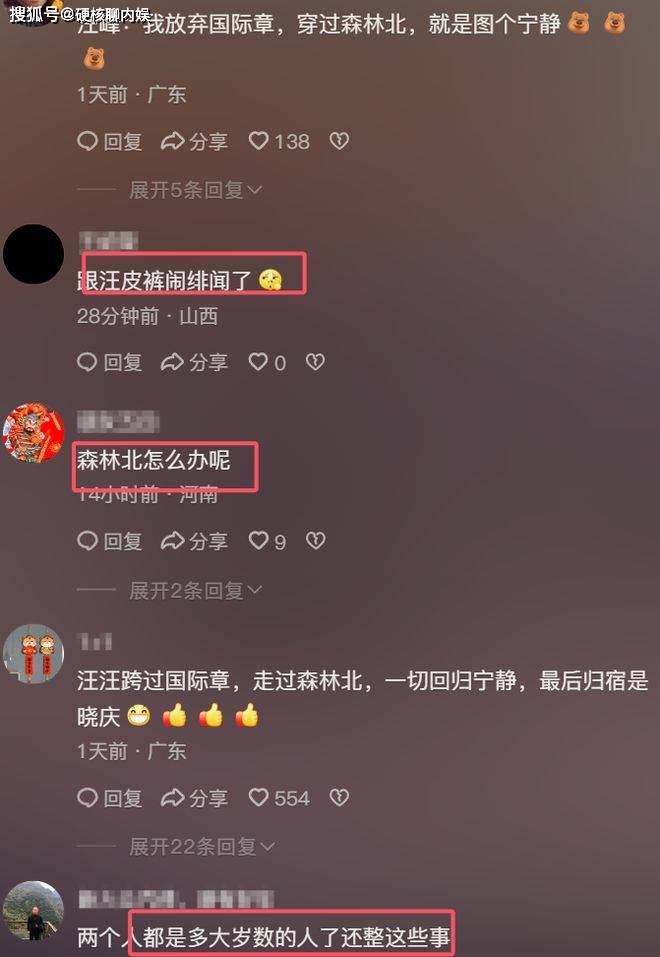Reply to the 森林北怎么办呢 comment
This screenshot has width=660, height=957.
110,541
